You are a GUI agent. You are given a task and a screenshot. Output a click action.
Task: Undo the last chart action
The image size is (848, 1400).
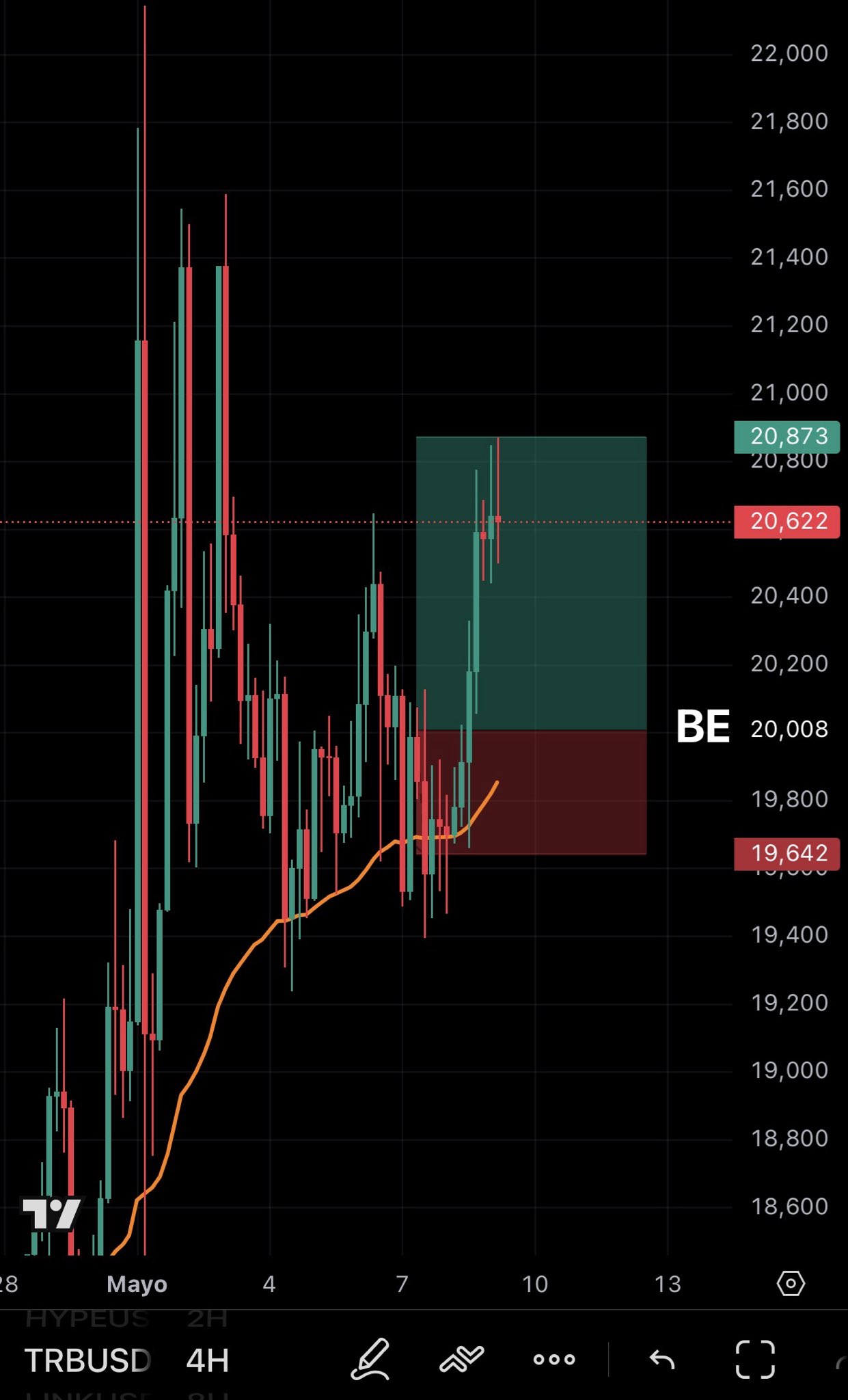662,1359
